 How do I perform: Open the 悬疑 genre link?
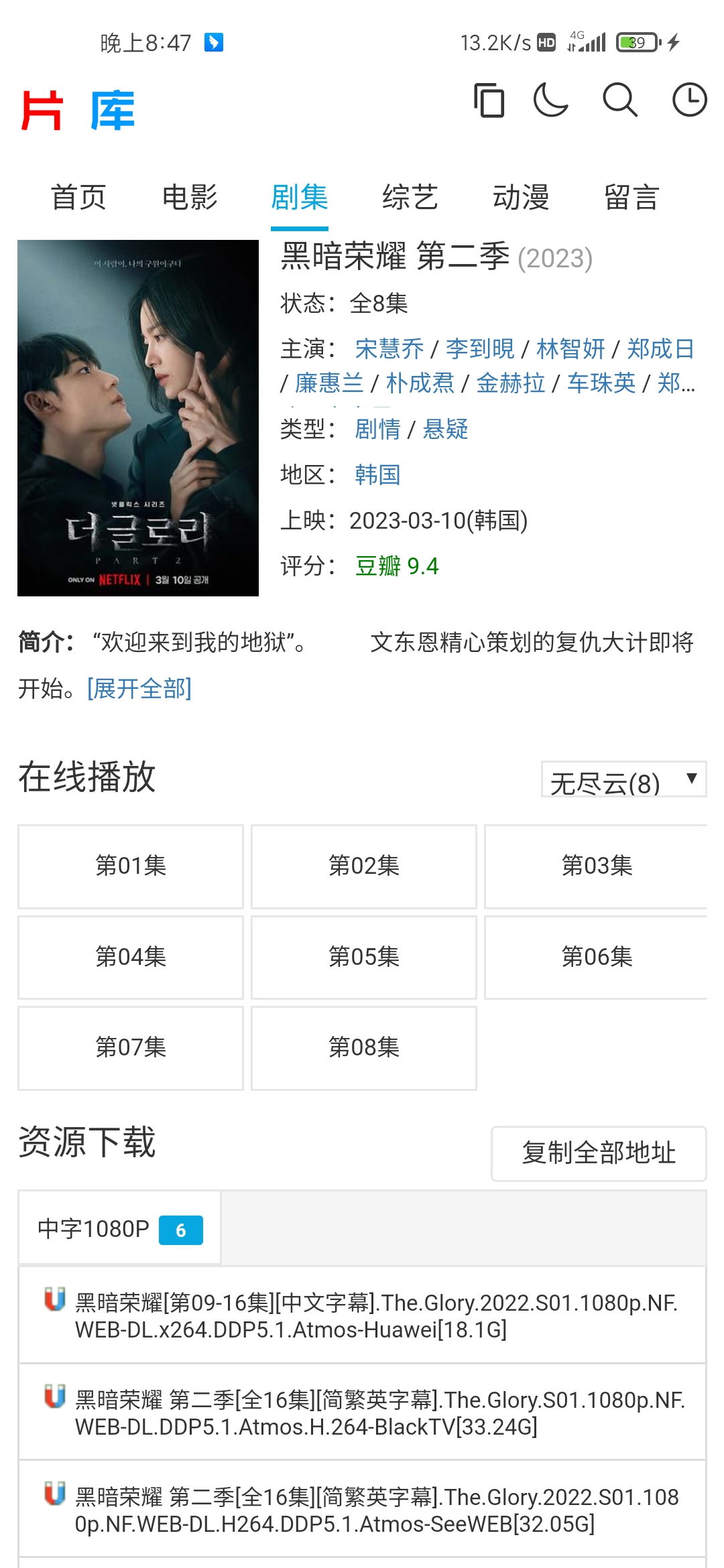click(x=445, y=430)
